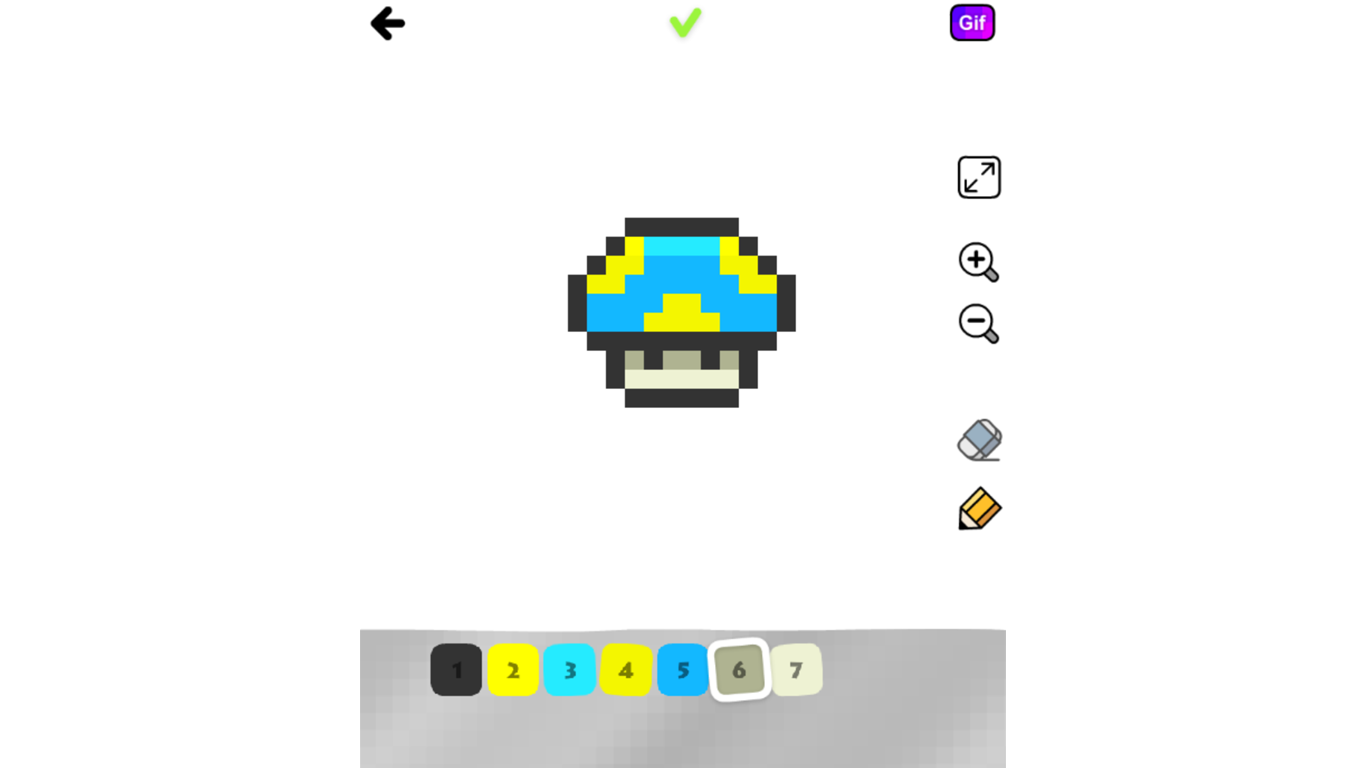
Task: Pick color 2 yellow swatch
Action: pyautogui.click(x=513, y=670)
